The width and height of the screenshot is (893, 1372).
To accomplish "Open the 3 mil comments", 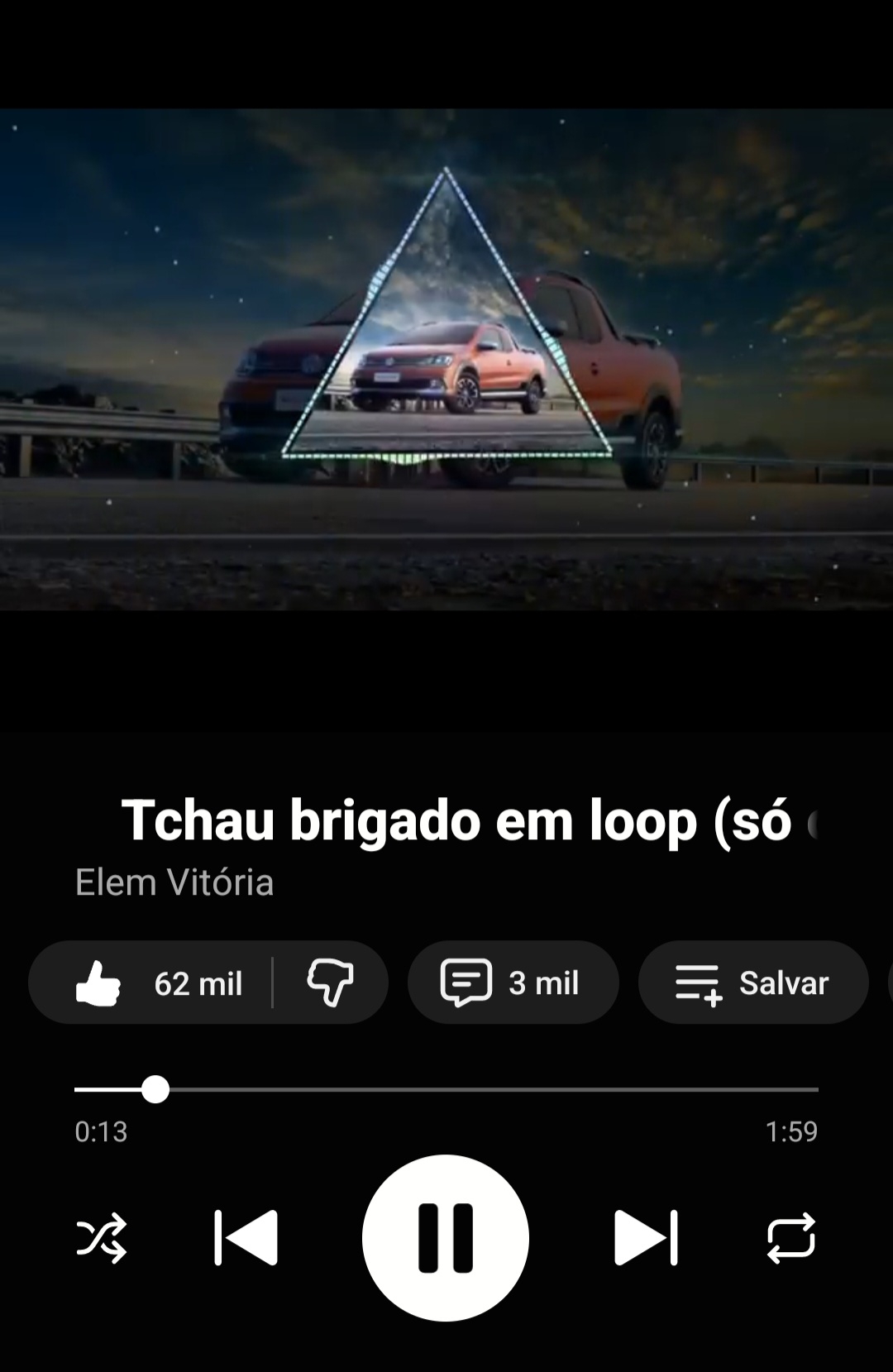I will pyautogui.click(x=513, y=982).
